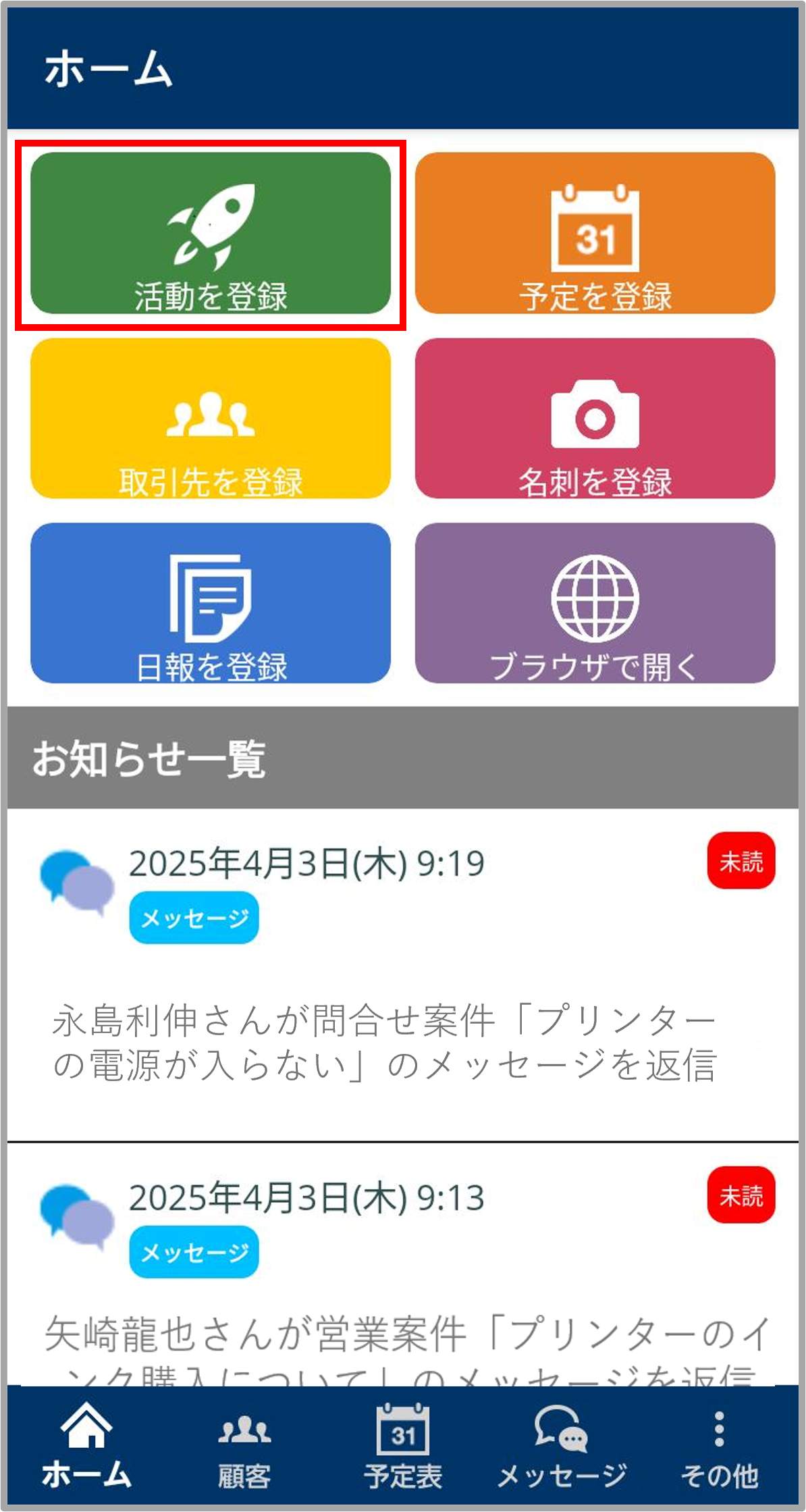
Task: Switch to the 顧客 tab
Action: (x=244, y=1448)
